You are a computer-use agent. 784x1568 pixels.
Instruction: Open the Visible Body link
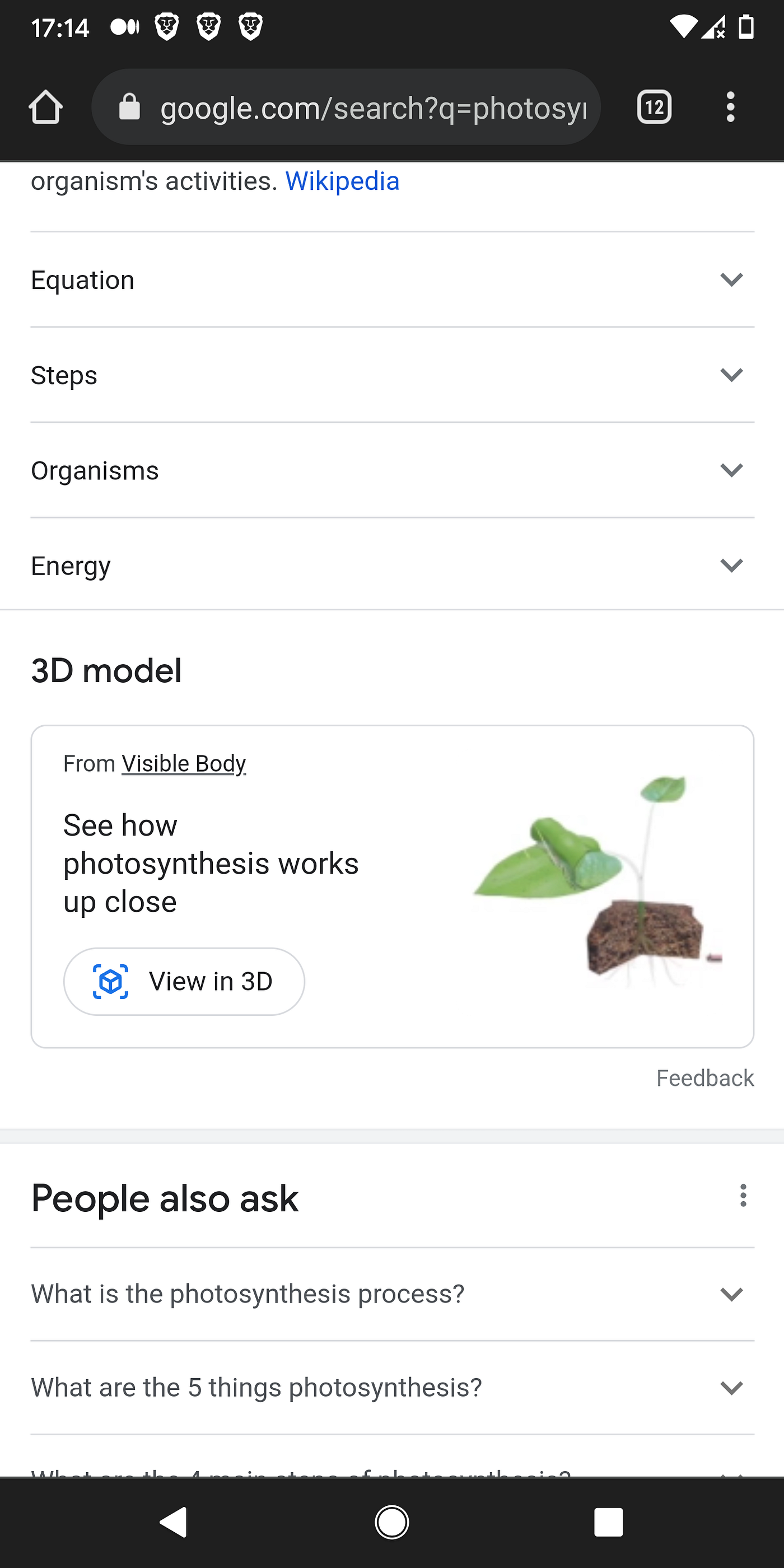[x=183, y=763]
